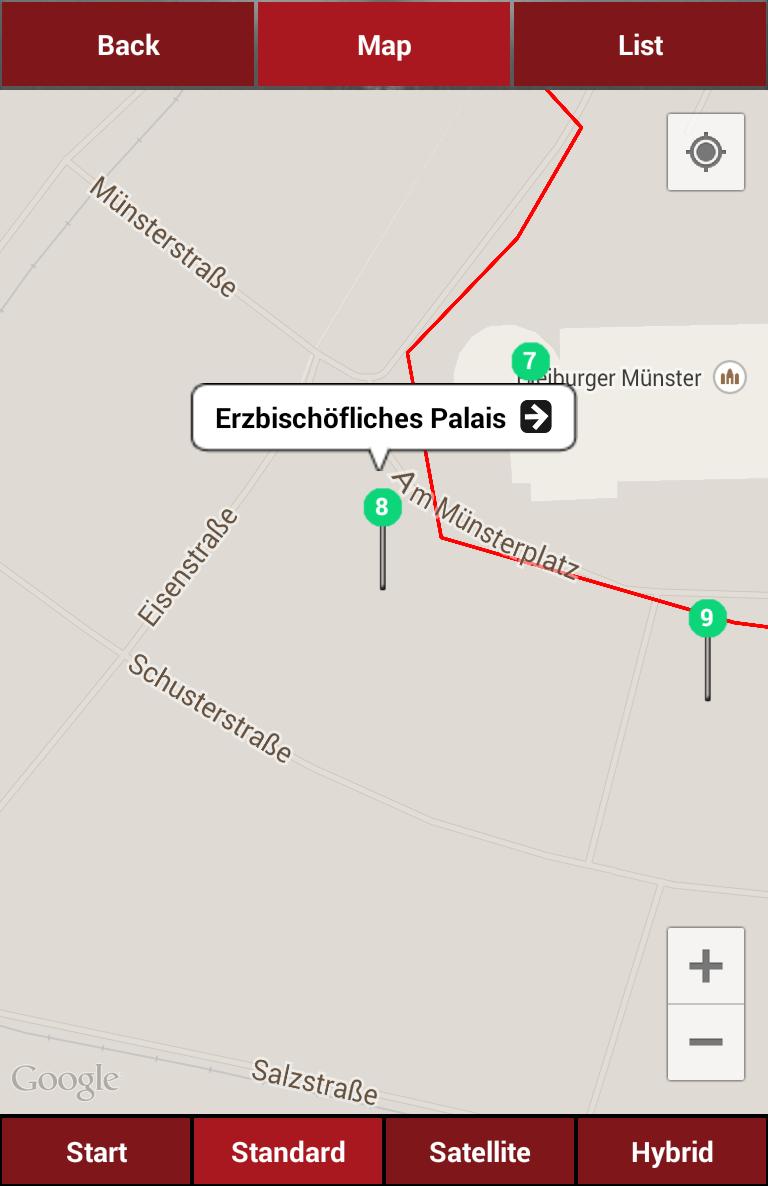768x1186 pixels.
Task: Open the Map tab
Action: pos(384,45)
